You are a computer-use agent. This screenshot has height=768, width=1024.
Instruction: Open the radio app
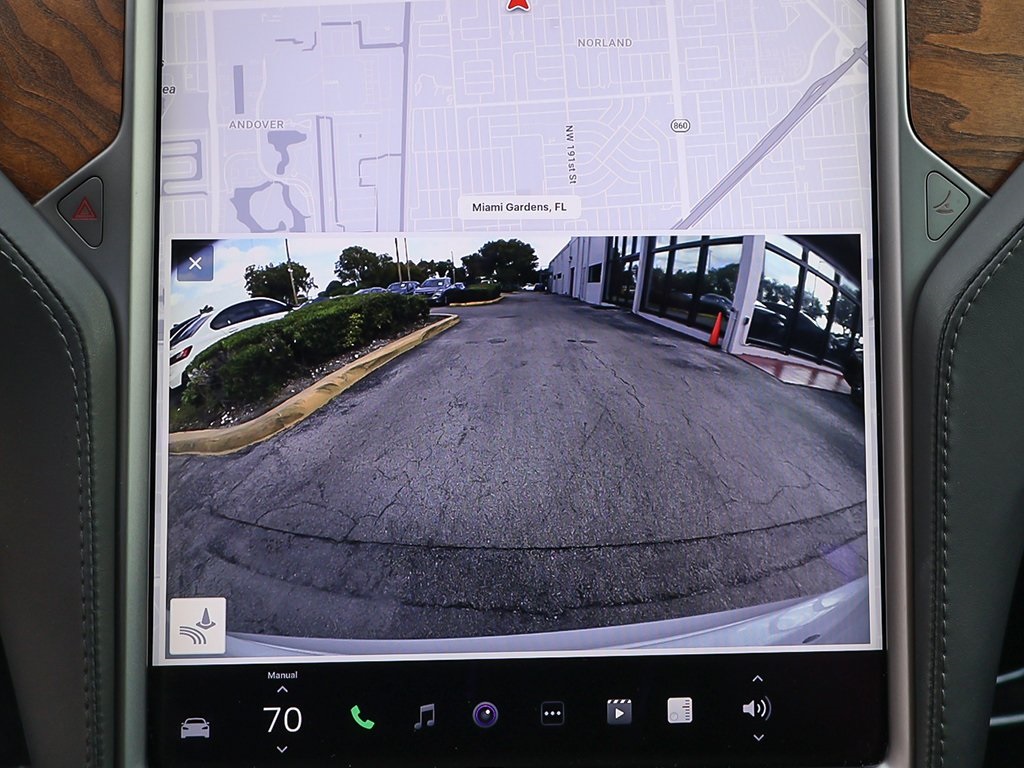click(680, 710)
